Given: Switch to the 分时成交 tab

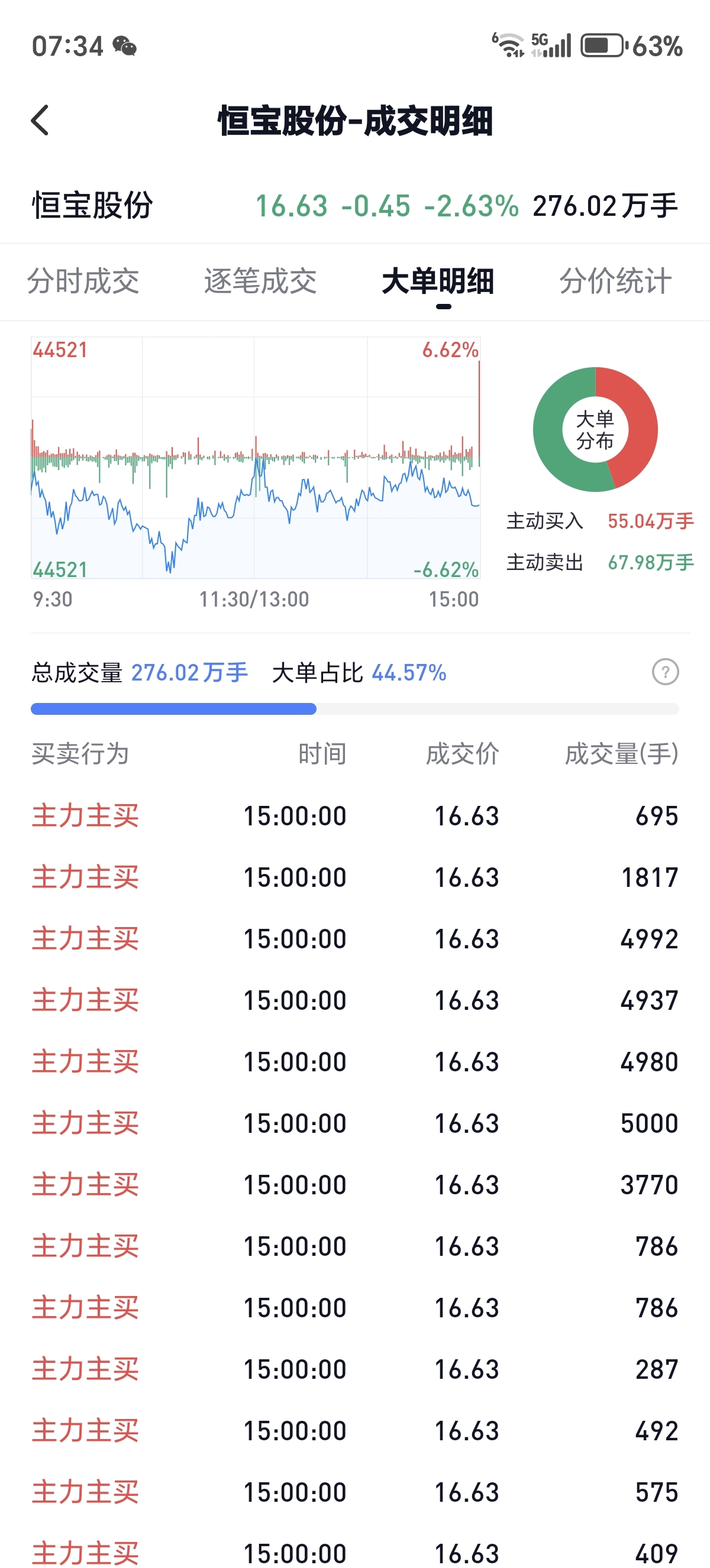Looking at the screenshot, I should 83,281.
